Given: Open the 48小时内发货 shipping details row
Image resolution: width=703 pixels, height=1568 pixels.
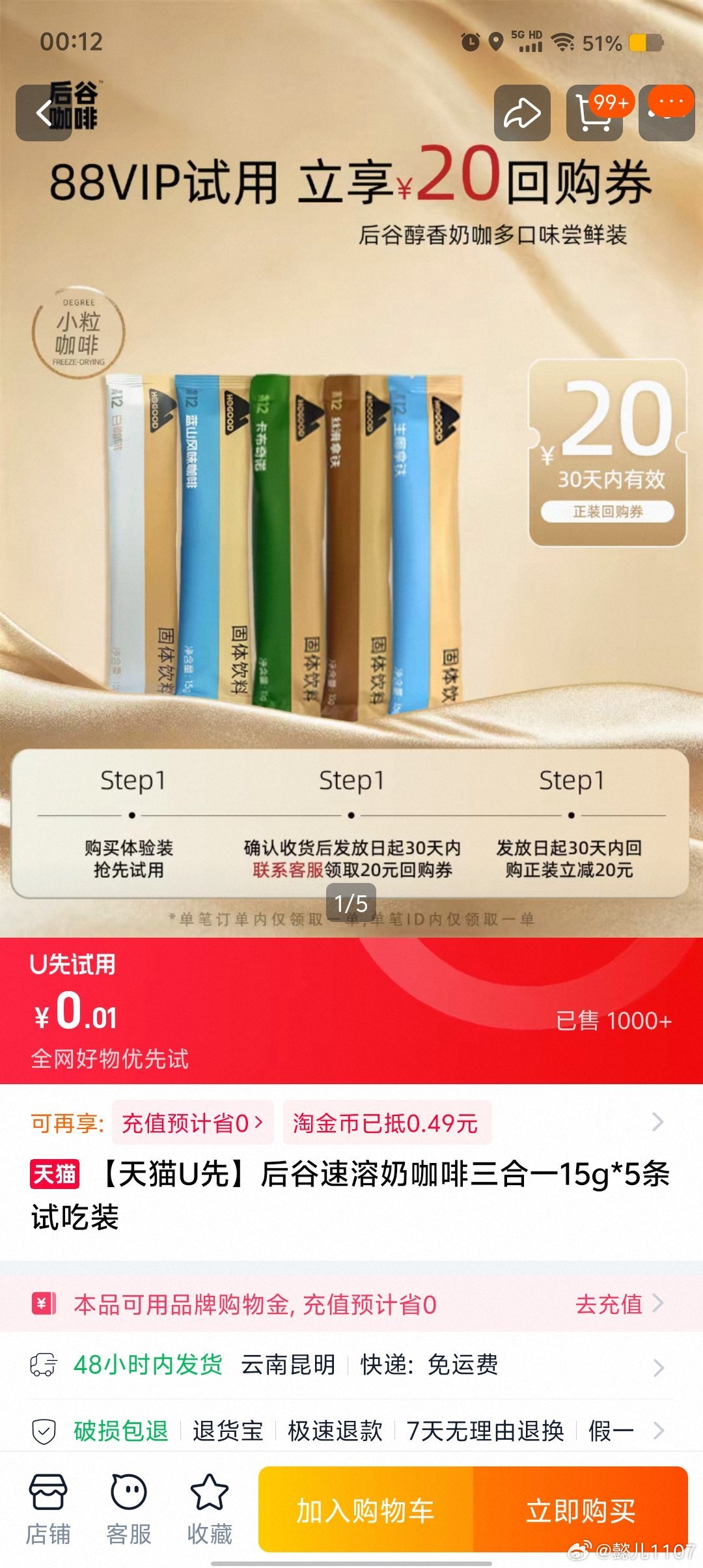Looking at the screenshot, I should [351, 1365].
